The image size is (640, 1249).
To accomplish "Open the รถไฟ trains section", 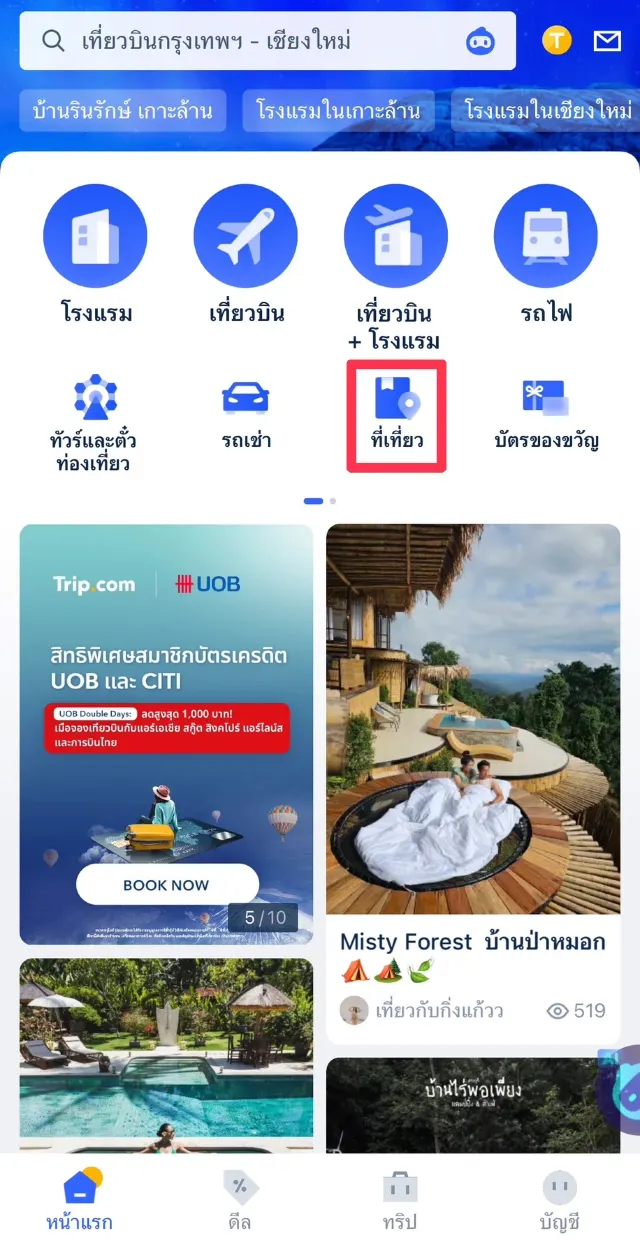I will tap(546, 255).
